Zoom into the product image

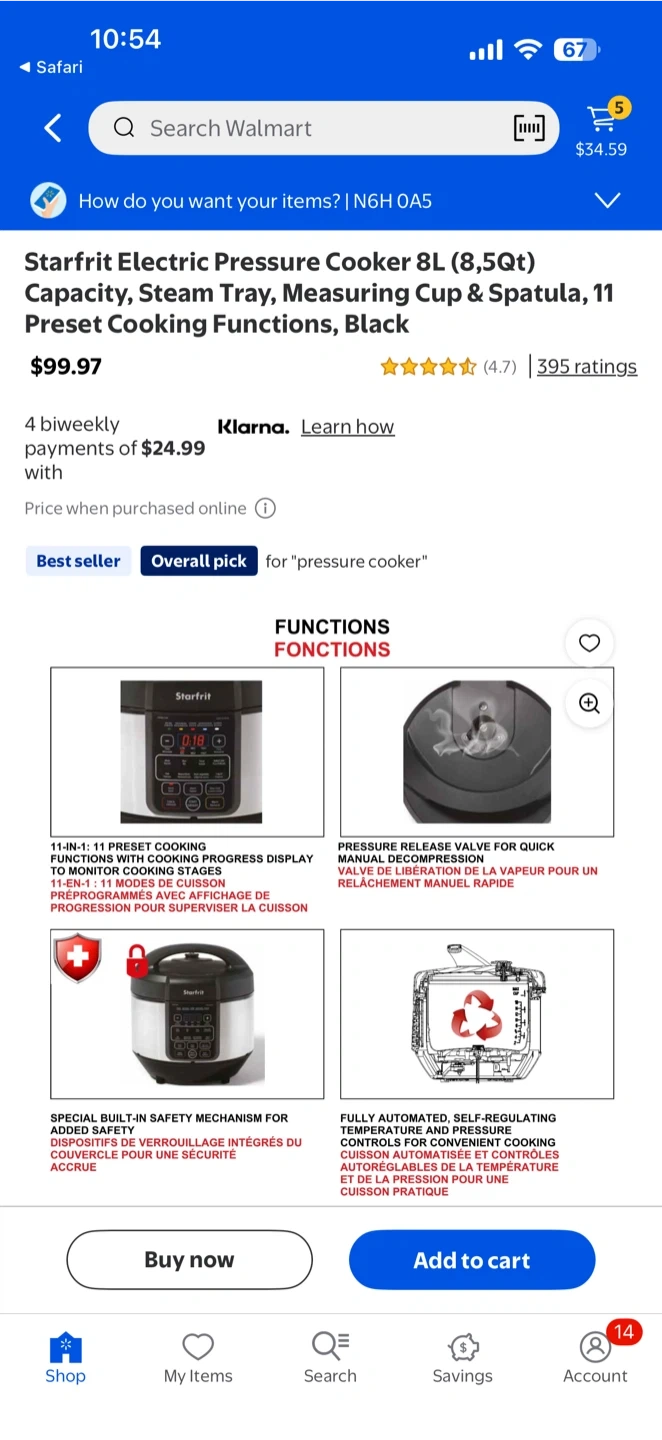click(x=590, y=703)
